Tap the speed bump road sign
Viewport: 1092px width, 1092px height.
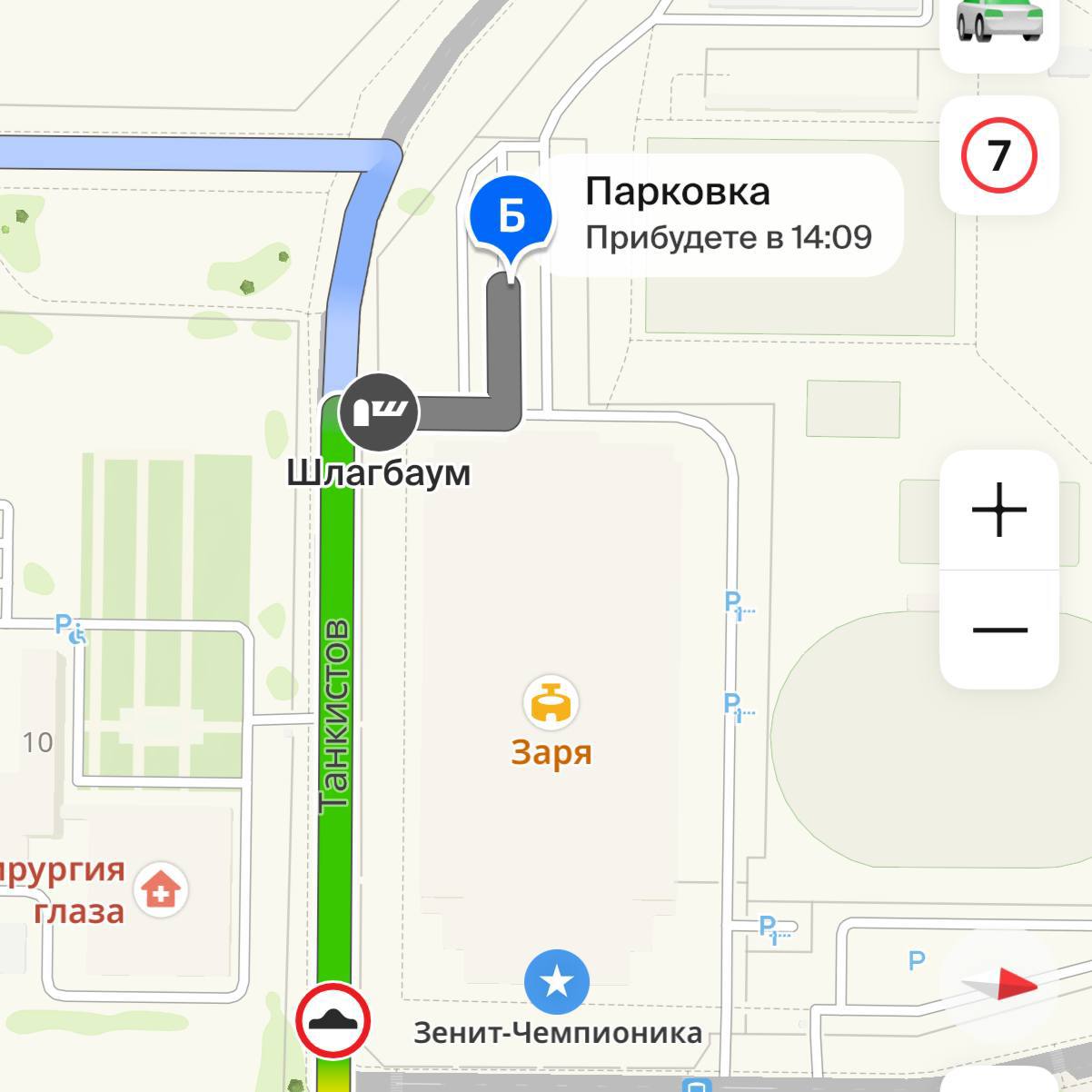coord(333,1020)
